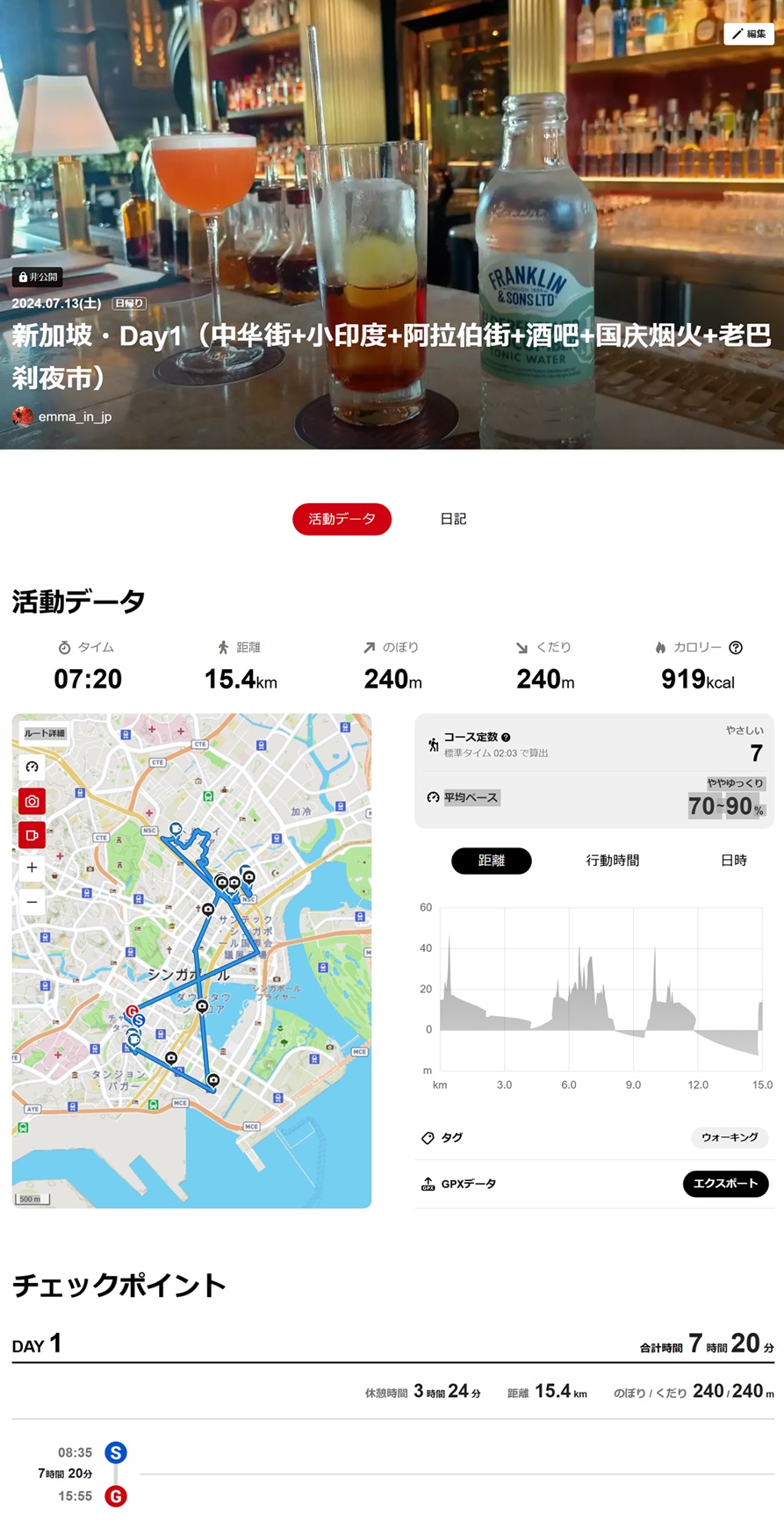This screenshot has height=1535, width=784.
Task: Tap the 編集 edit button
Action: click(749, 33)
